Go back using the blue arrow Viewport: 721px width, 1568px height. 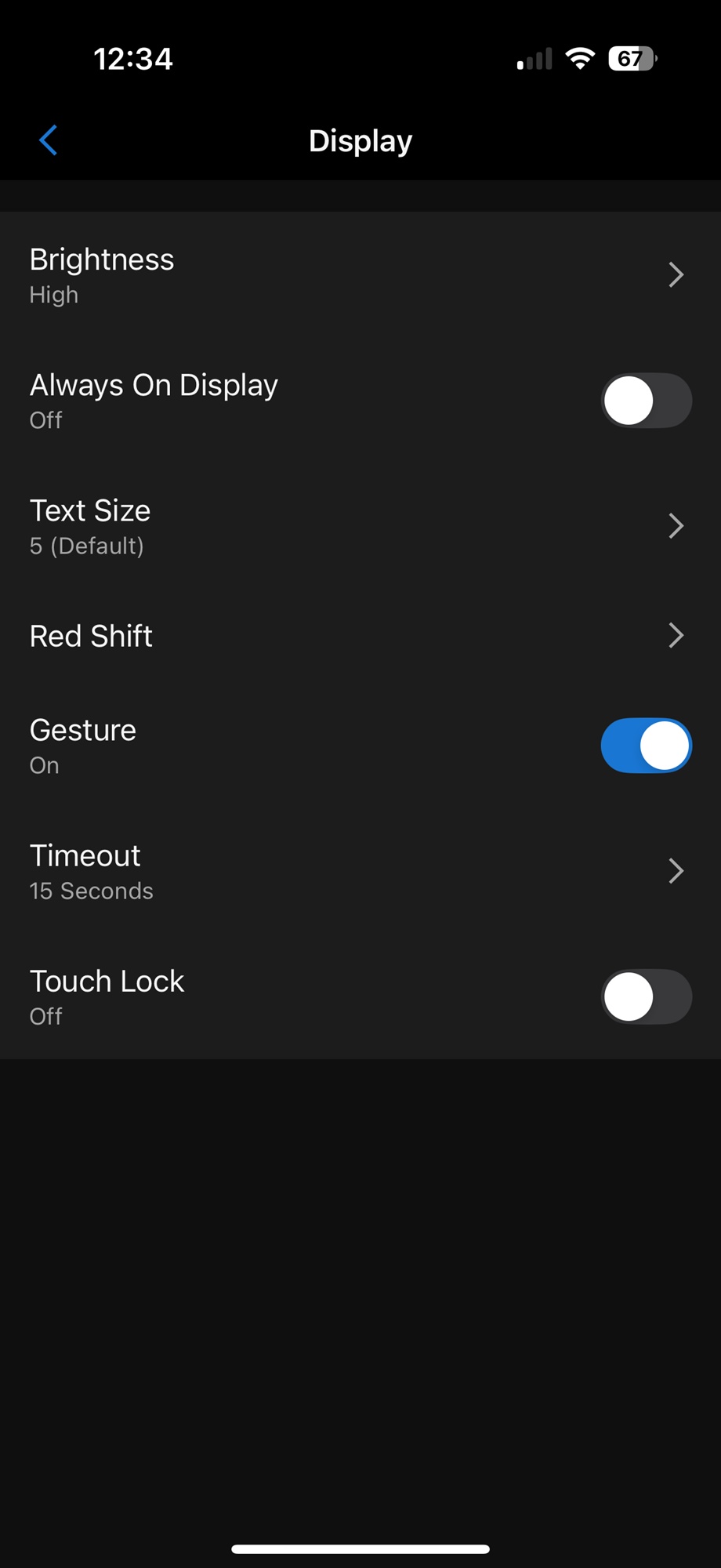click(x=48, y=141)
